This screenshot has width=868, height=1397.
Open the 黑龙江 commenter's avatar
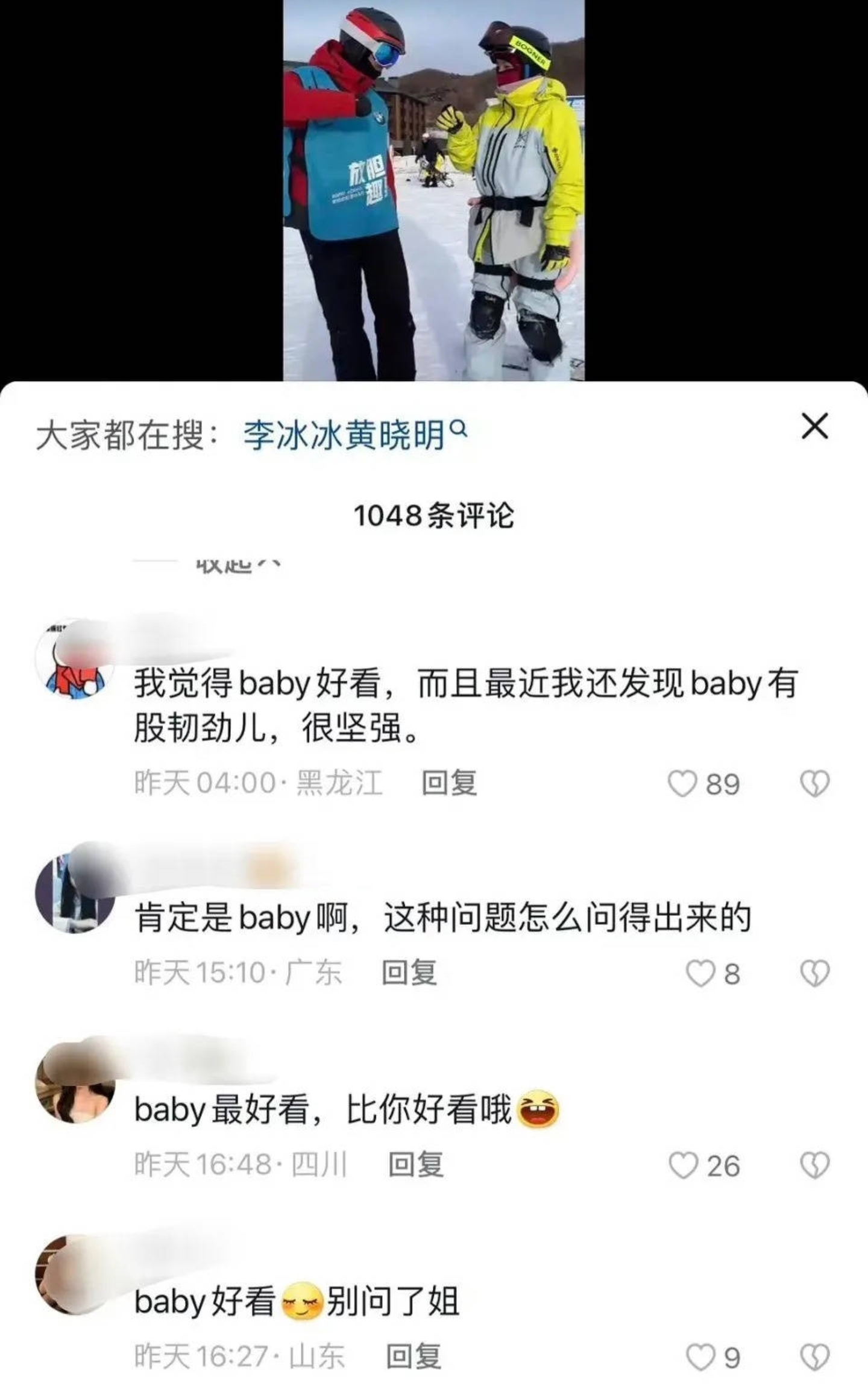(x=75, y=658)
